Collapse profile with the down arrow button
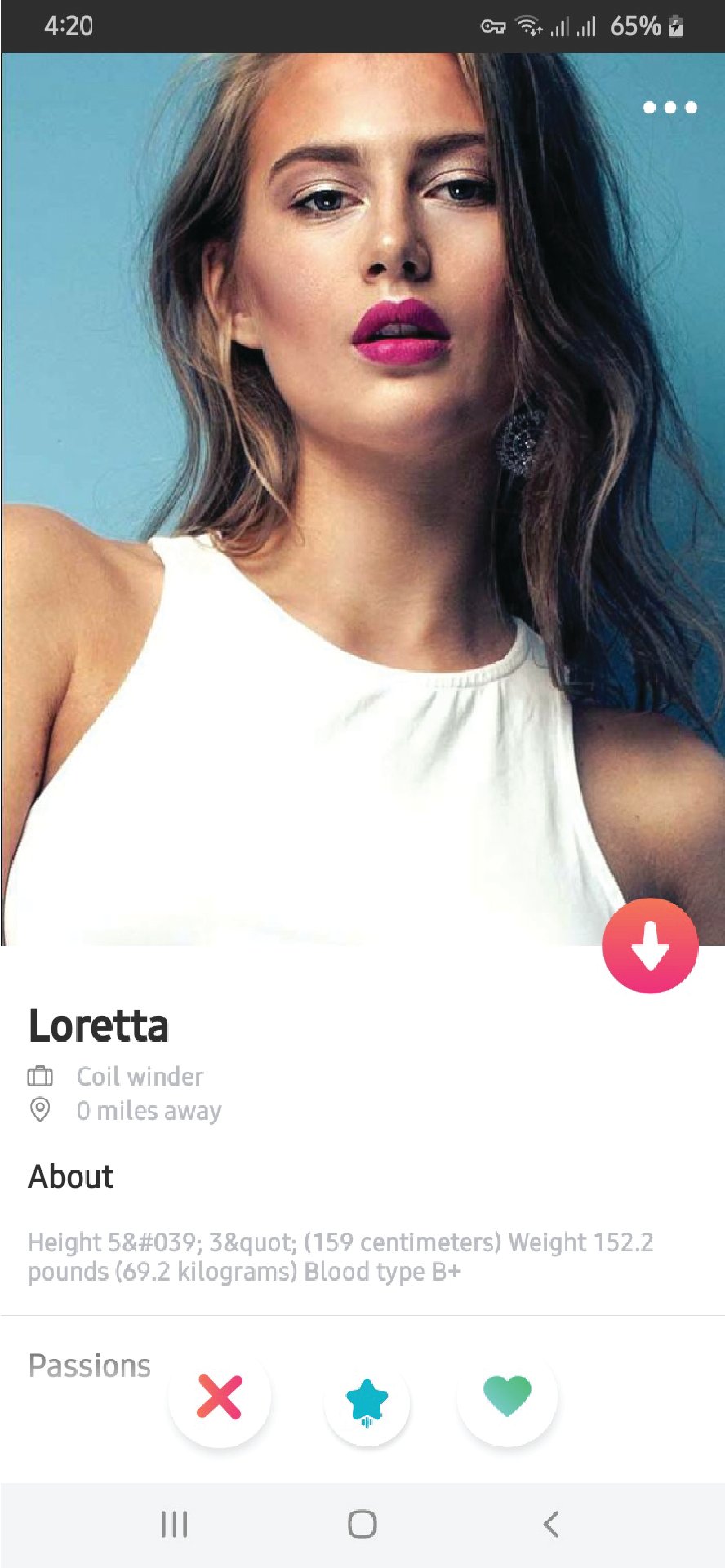 (650, 946)
